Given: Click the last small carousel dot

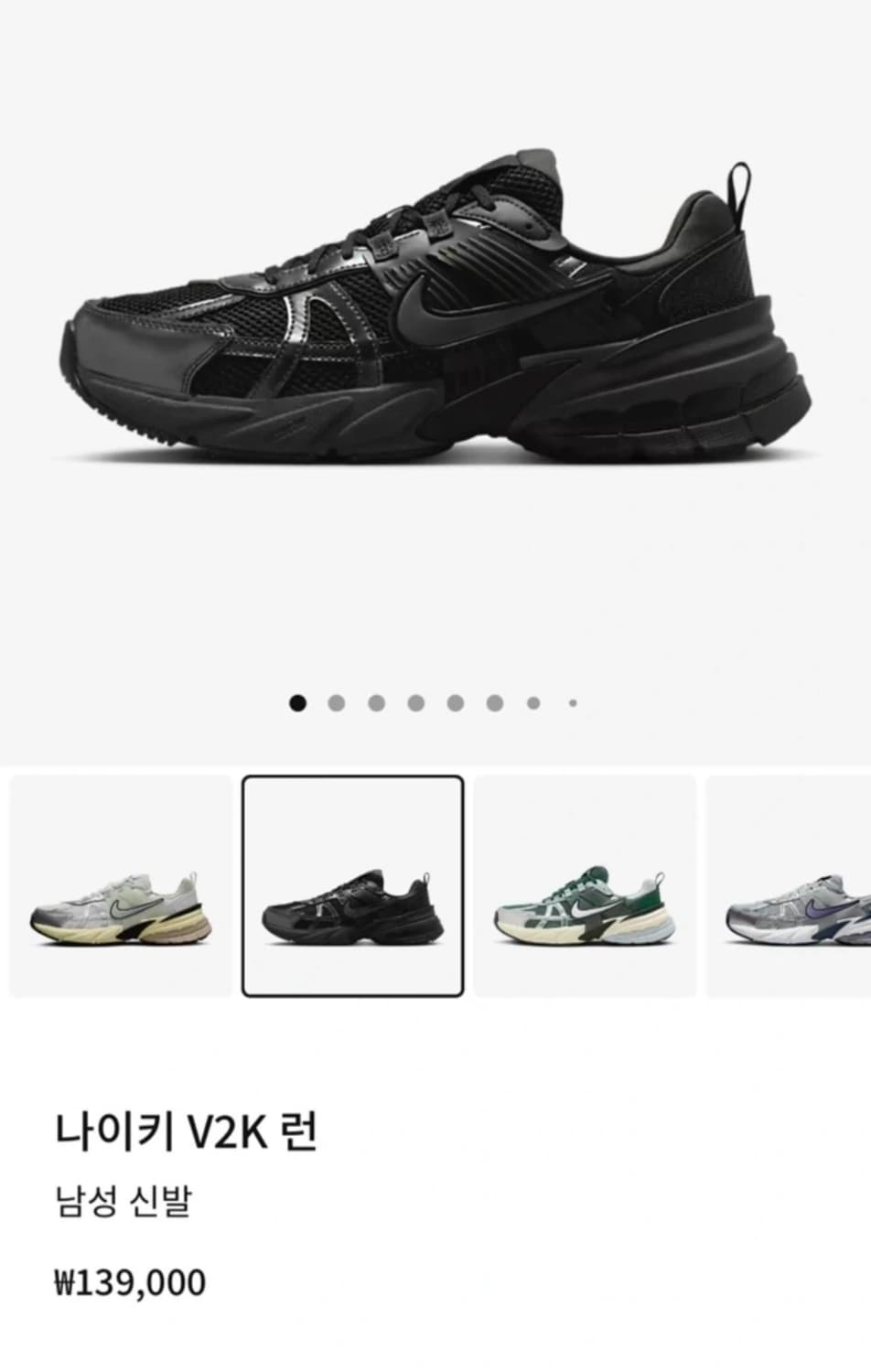Looking at the screenshot, I should (x=572, y=703).
